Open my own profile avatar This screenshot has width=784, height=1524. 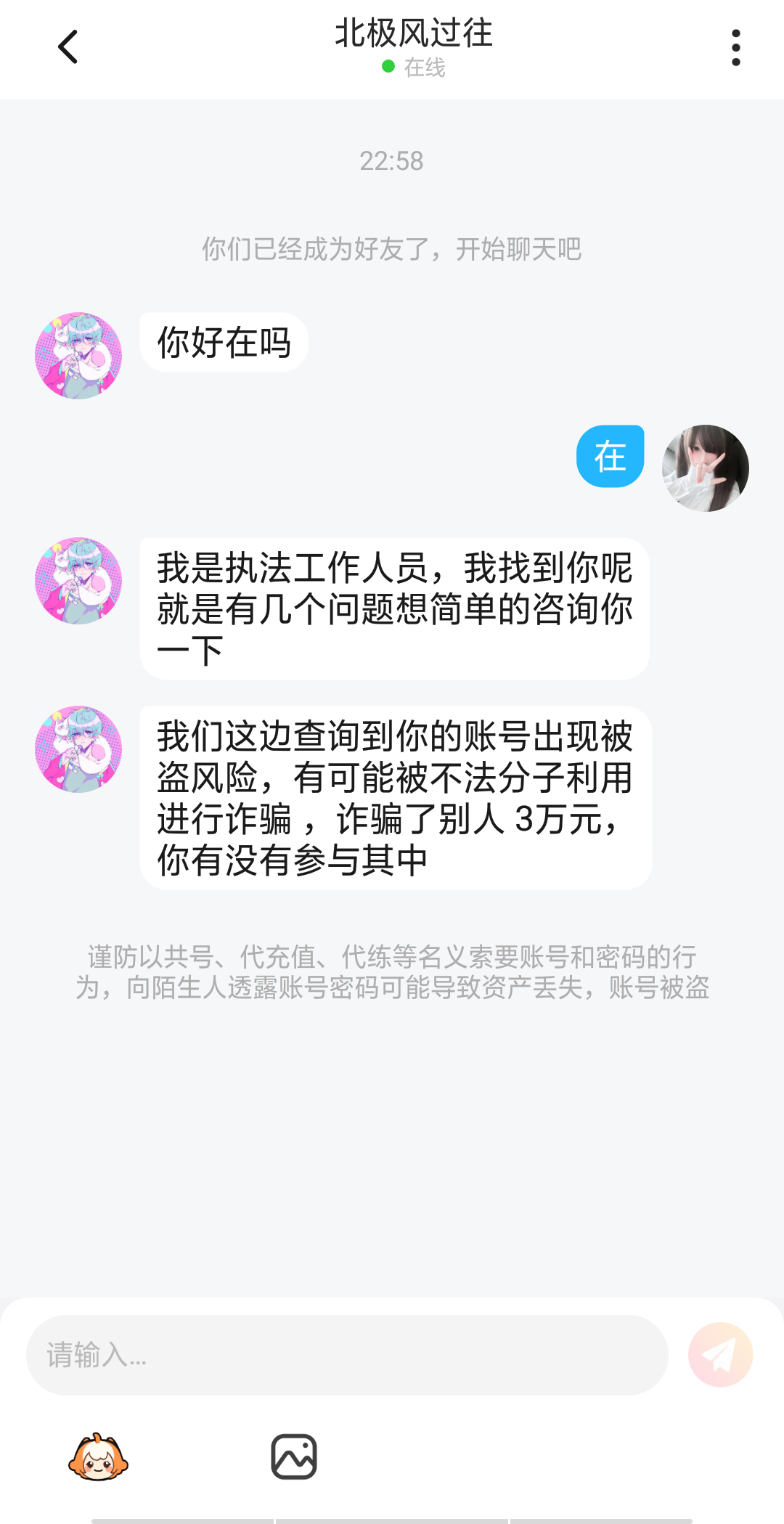tap(705, 468)
